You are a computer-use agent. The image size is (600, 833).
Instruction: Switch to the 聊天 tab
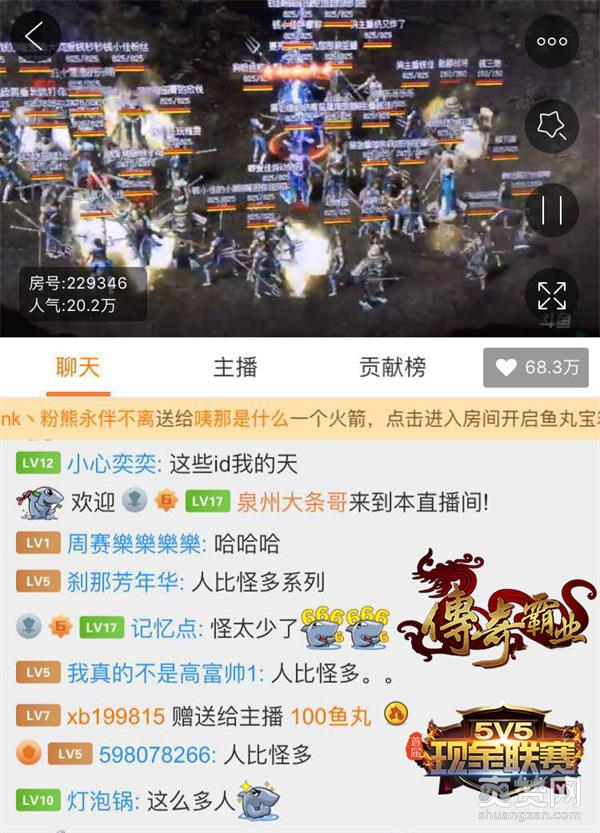coord(78,367)
